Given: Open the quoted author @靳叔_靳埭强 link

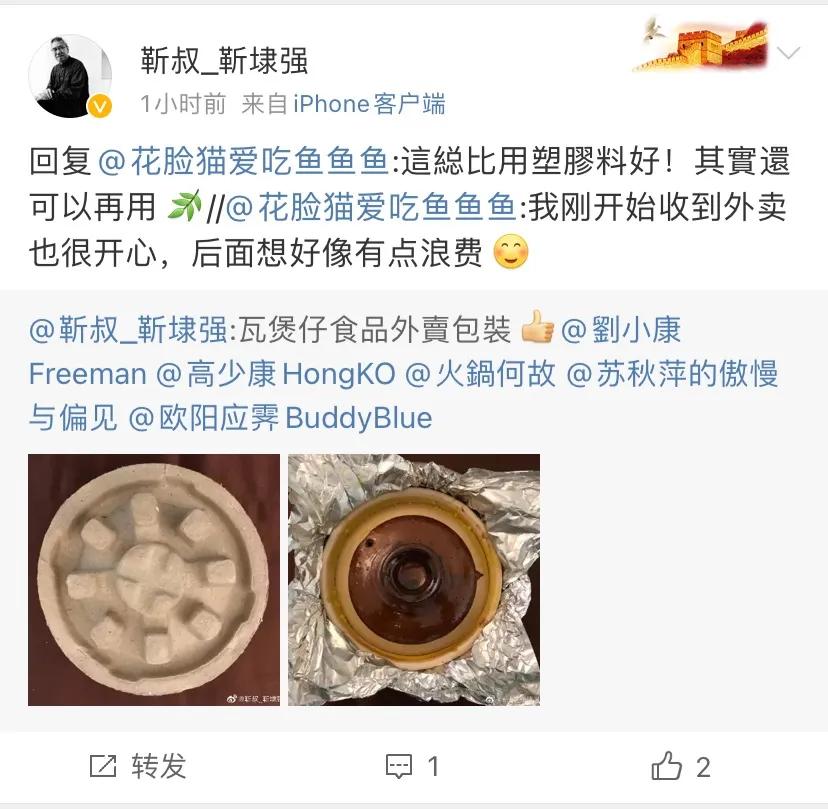Looking at the screenshot, I should point(129,328).
